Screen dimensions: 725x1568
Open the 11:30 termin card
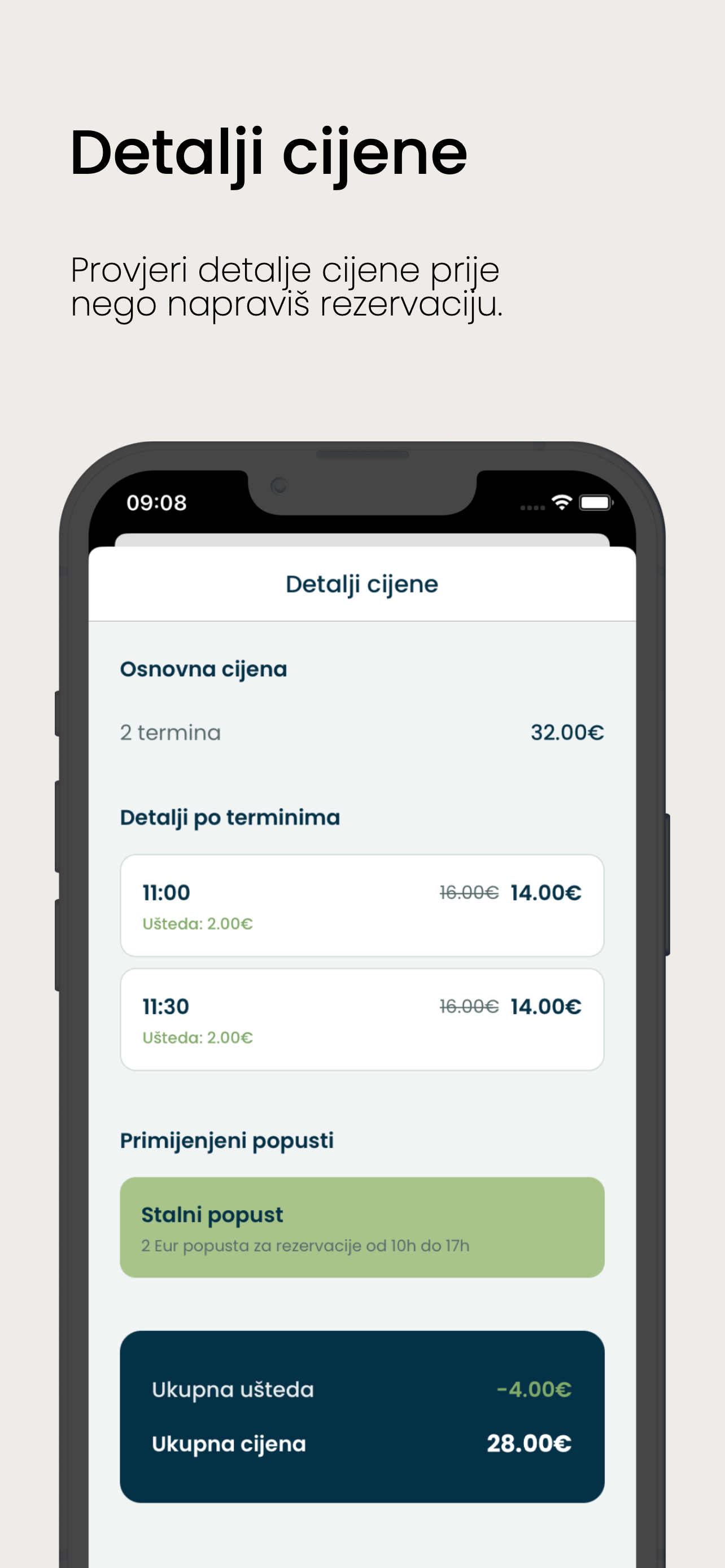(361, 1018)
